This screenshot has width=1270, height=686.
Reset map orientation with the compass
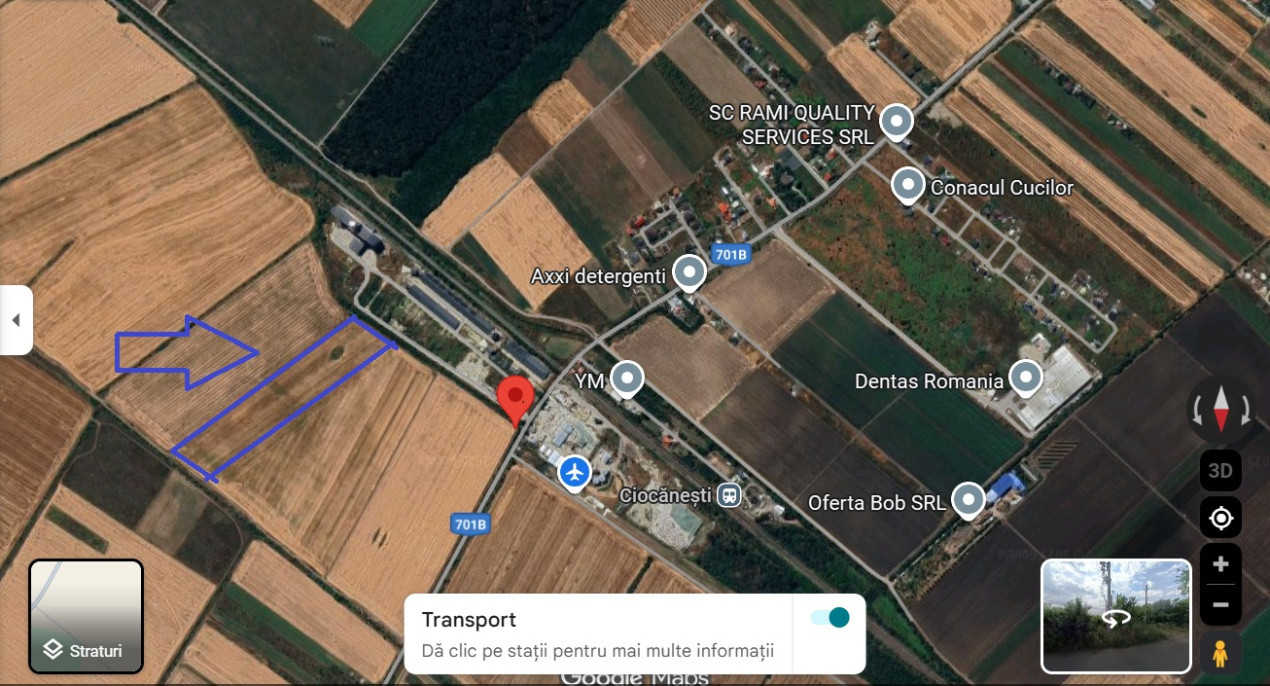pyautogui.click(x=1220, y=410)
